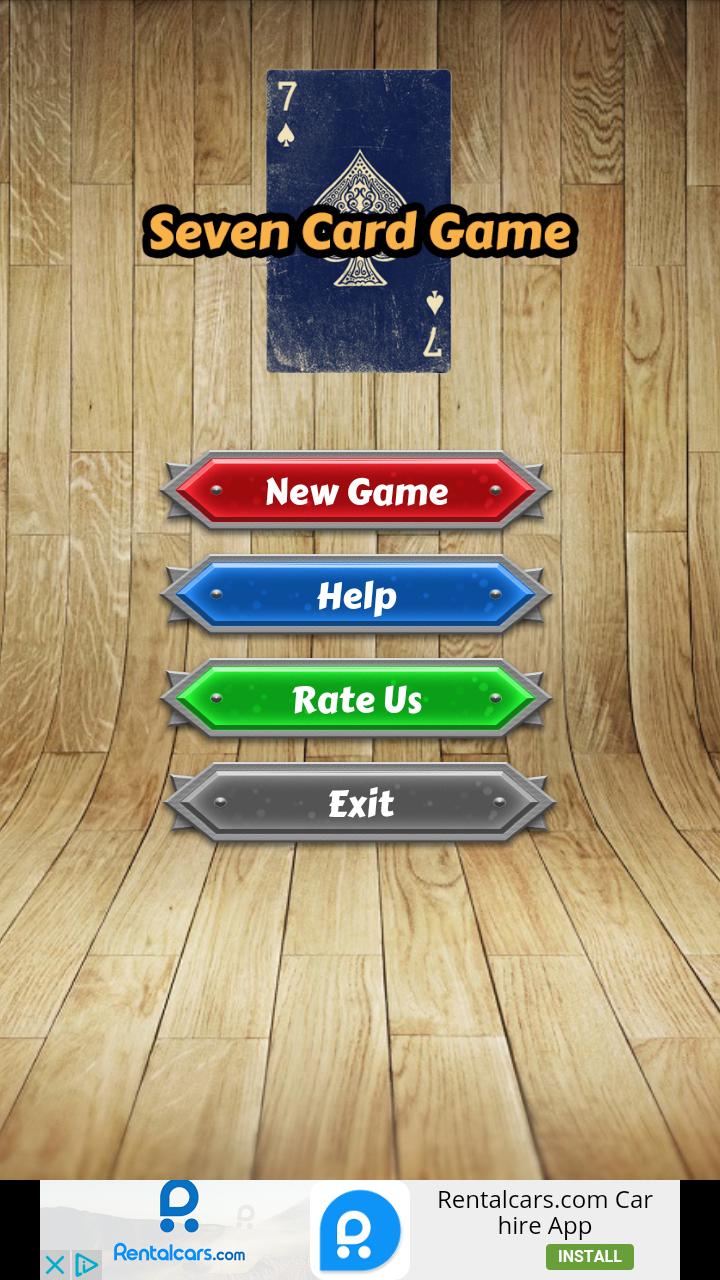Start a New Game
720x1280 pixels.
[356, 491]
